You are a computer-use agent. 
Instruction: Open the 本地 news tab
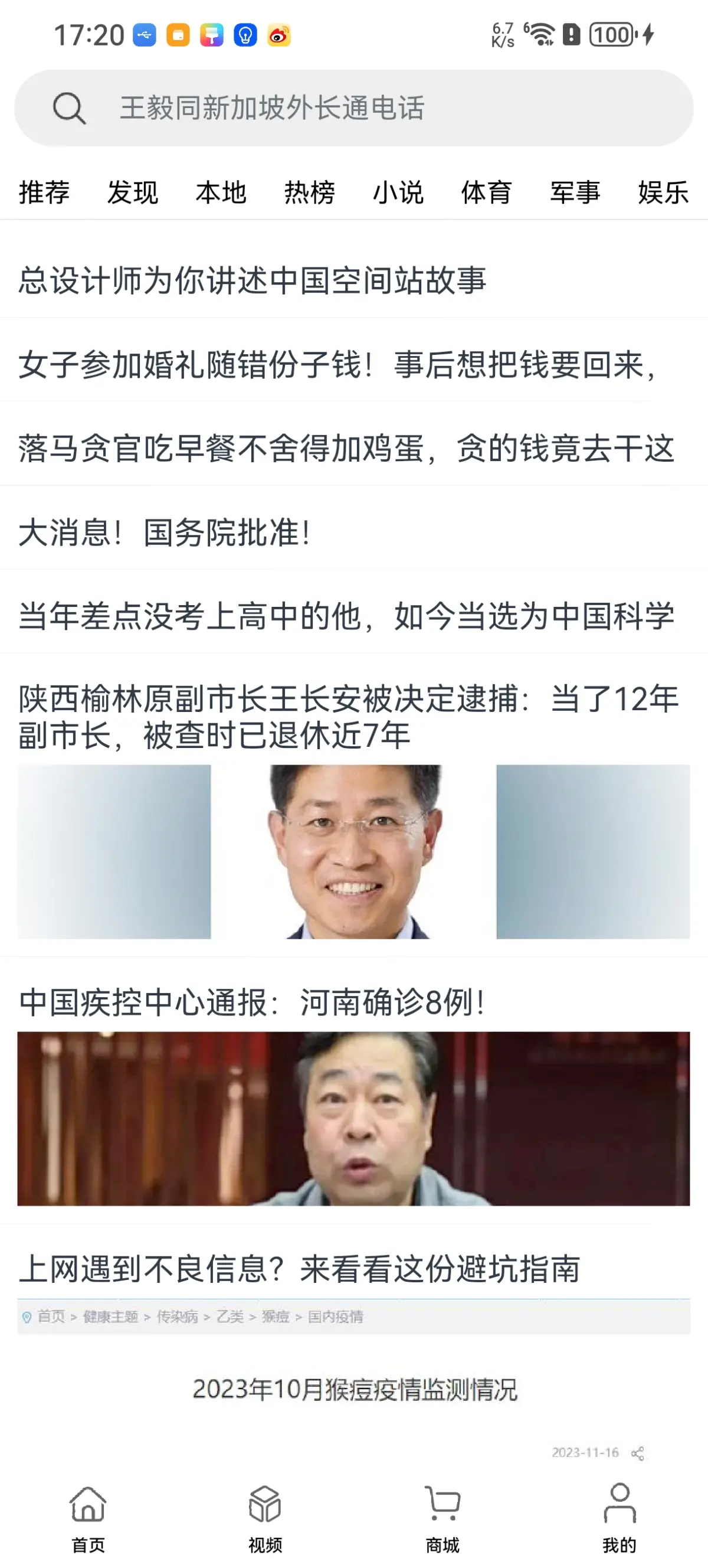tap(221, 193)
